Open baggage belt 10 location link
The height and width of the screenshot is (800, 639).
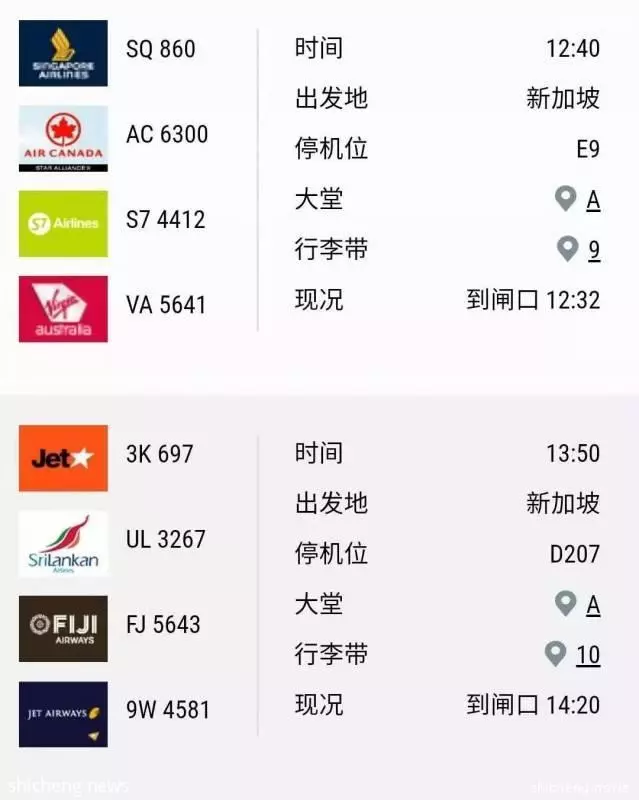(x=587, y=655)
